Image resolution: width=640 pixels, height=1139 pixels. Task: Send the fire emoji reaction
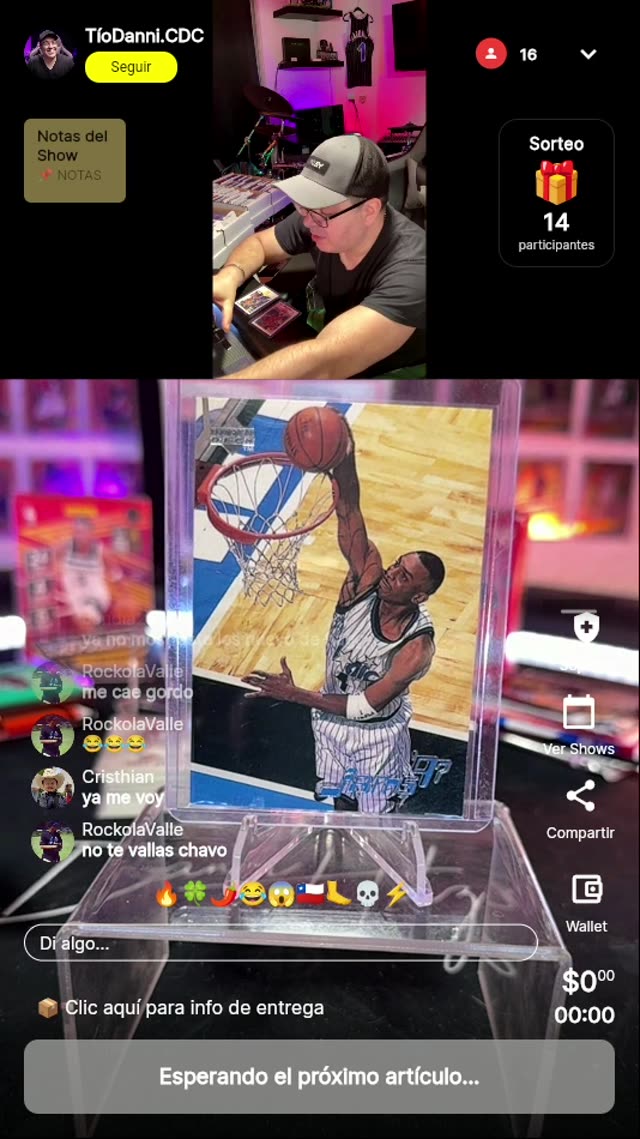point(166,895)
